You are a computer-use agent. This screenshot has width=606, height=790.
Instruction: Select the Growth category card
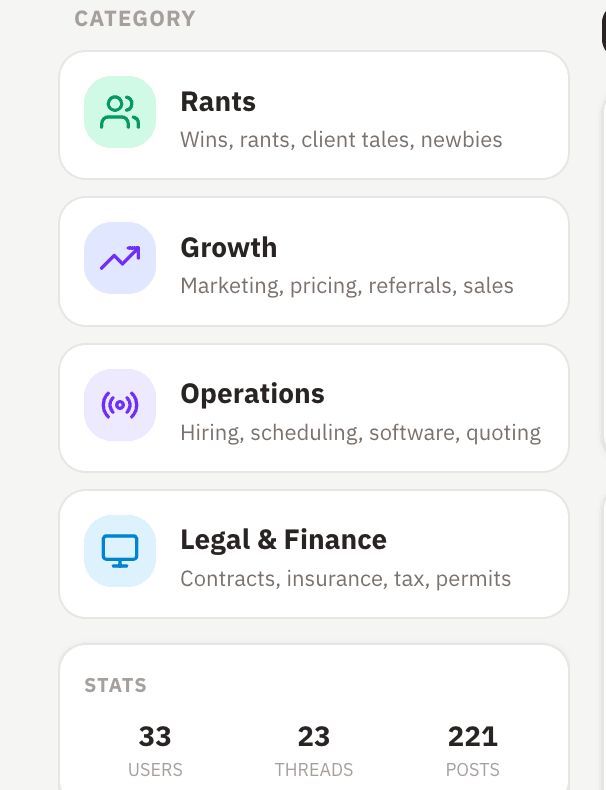pyautogui.click(x=313, y=262)
